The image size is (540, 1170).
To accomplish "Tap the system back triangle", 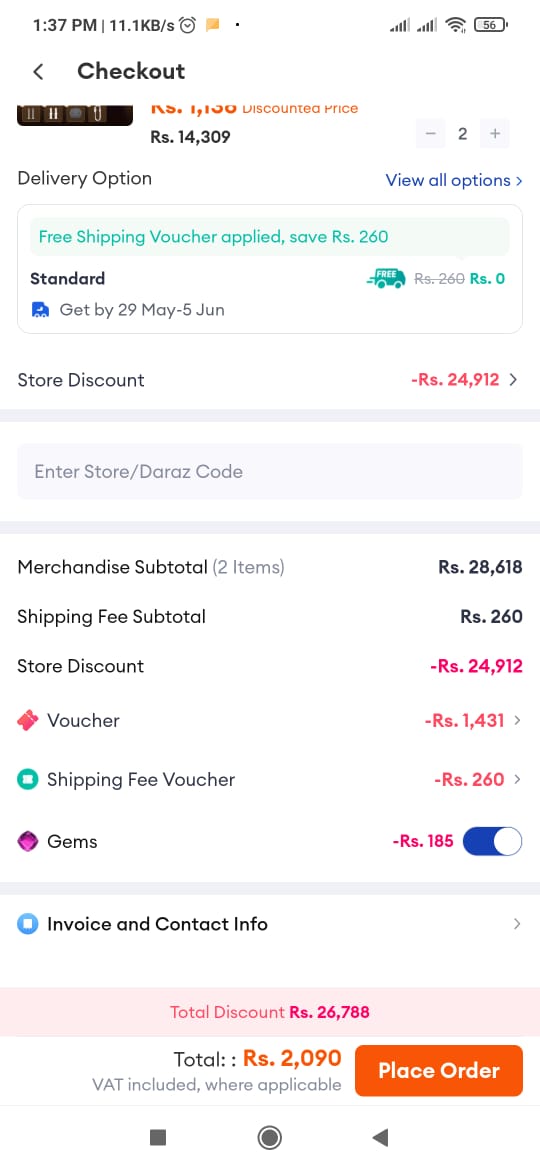I will [380, 1137].
